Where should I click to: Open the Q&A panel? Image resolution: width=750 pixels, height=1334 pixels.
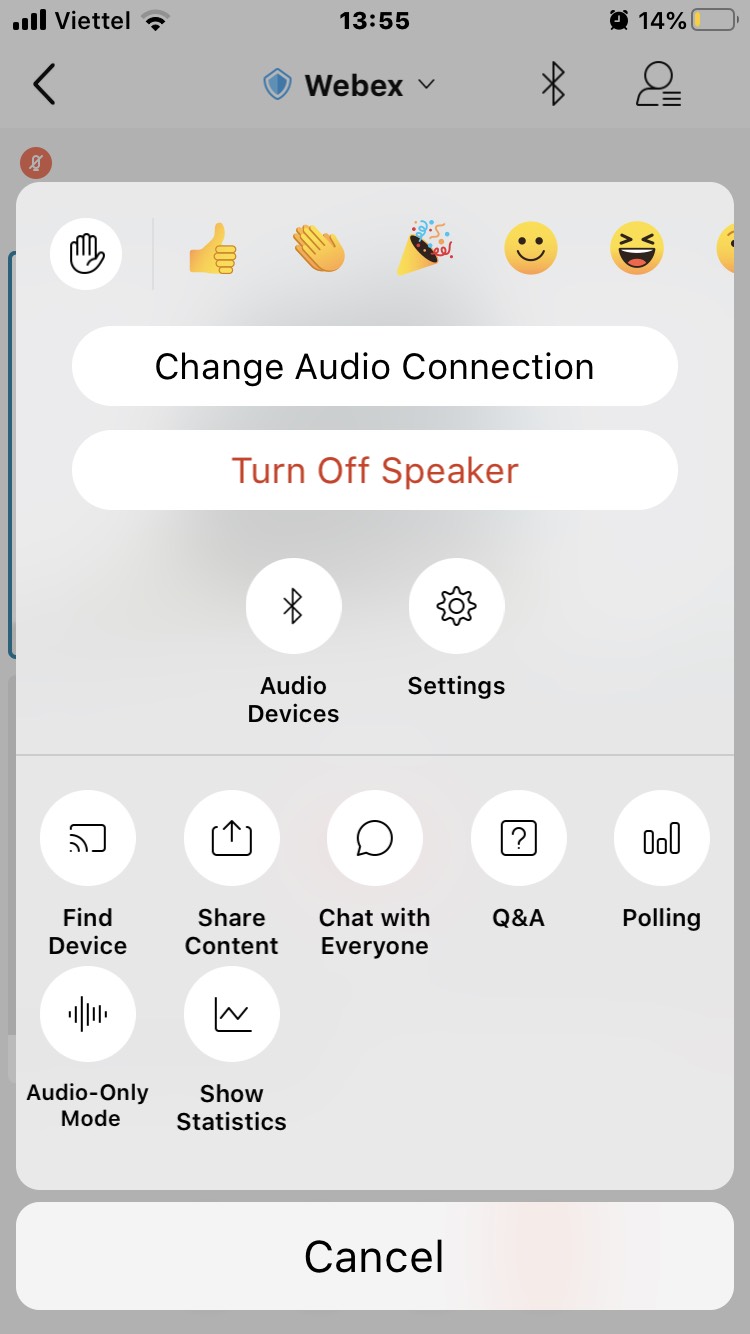tap(518, 838)
